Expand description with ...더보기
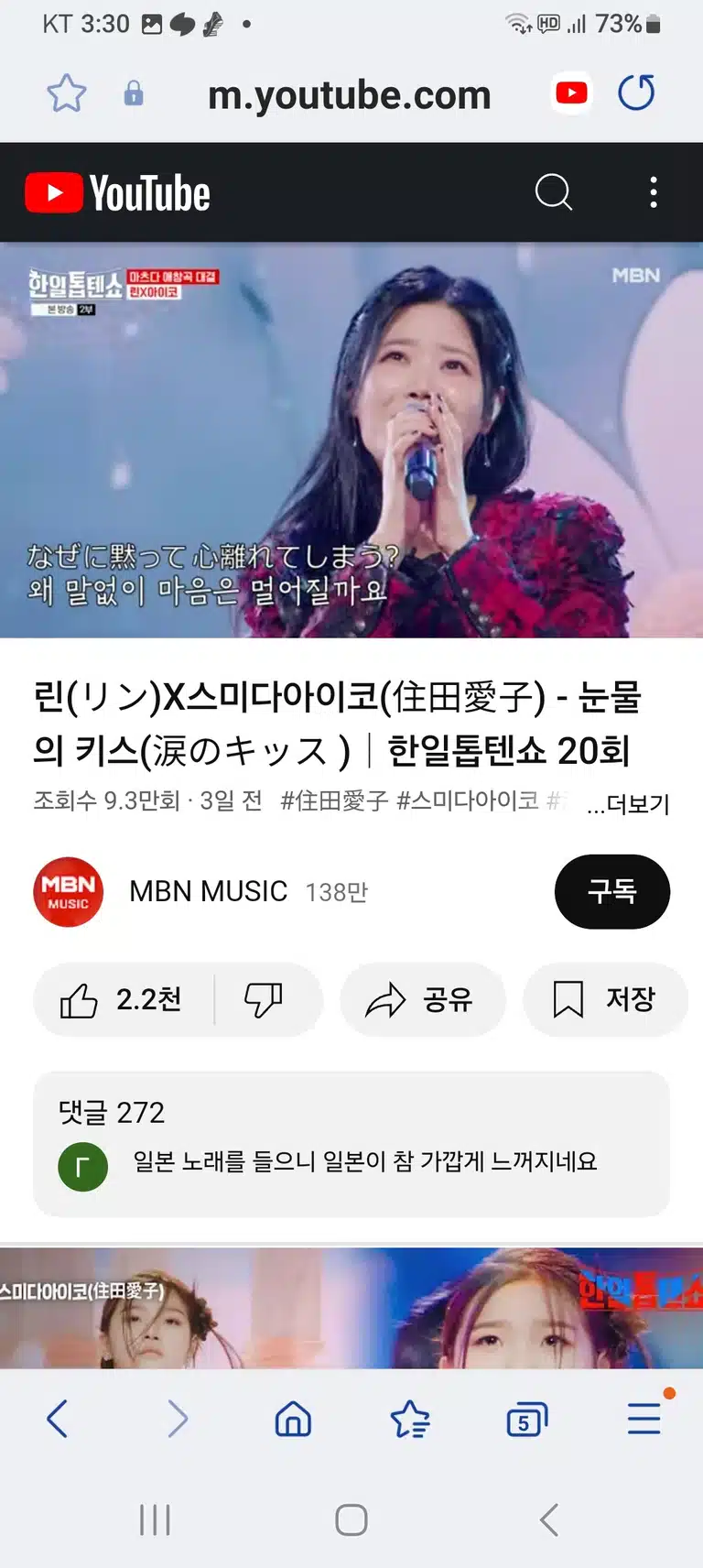This screenshot has height=1568, width=703. [x=628, y=804]
